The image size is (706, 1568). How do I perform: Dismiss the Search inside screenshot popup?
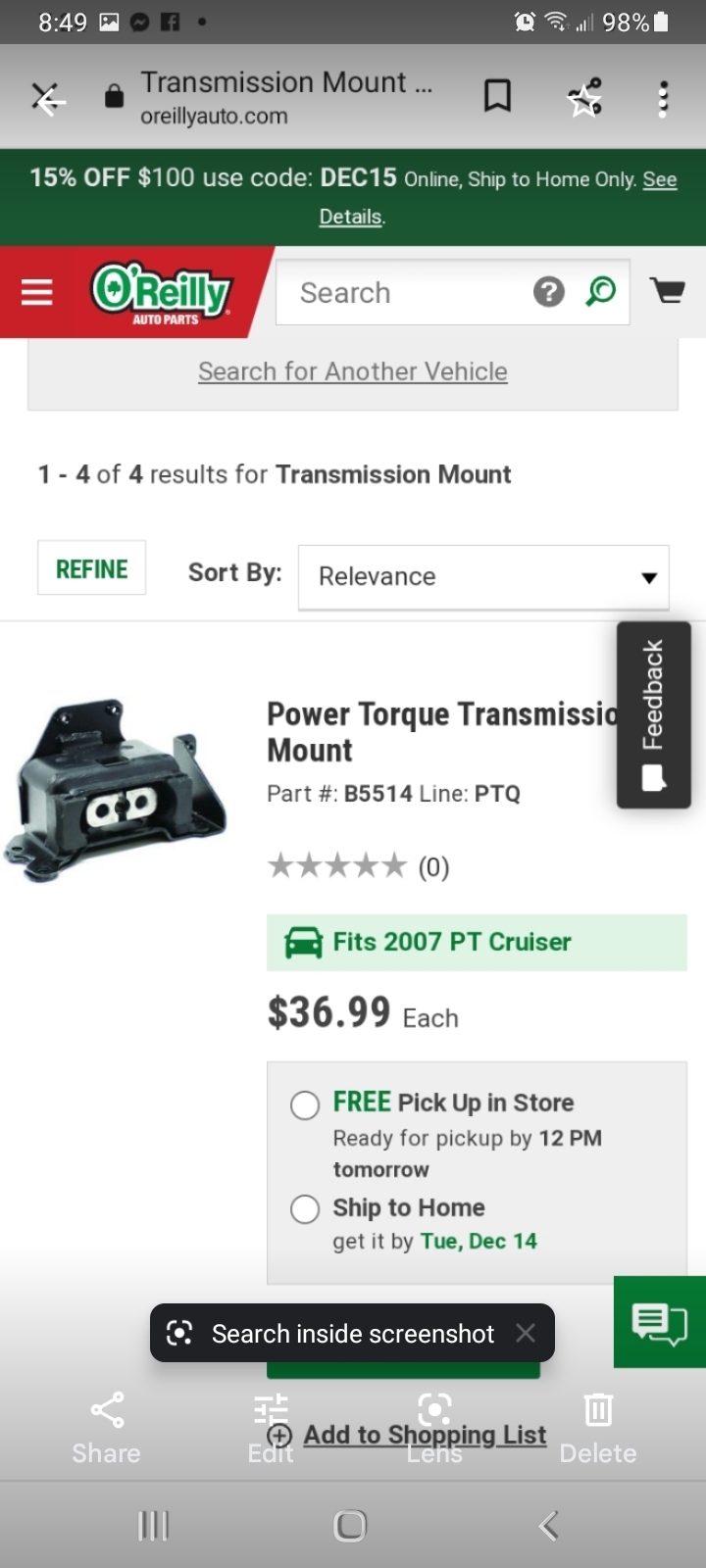tap(526, 1333)
